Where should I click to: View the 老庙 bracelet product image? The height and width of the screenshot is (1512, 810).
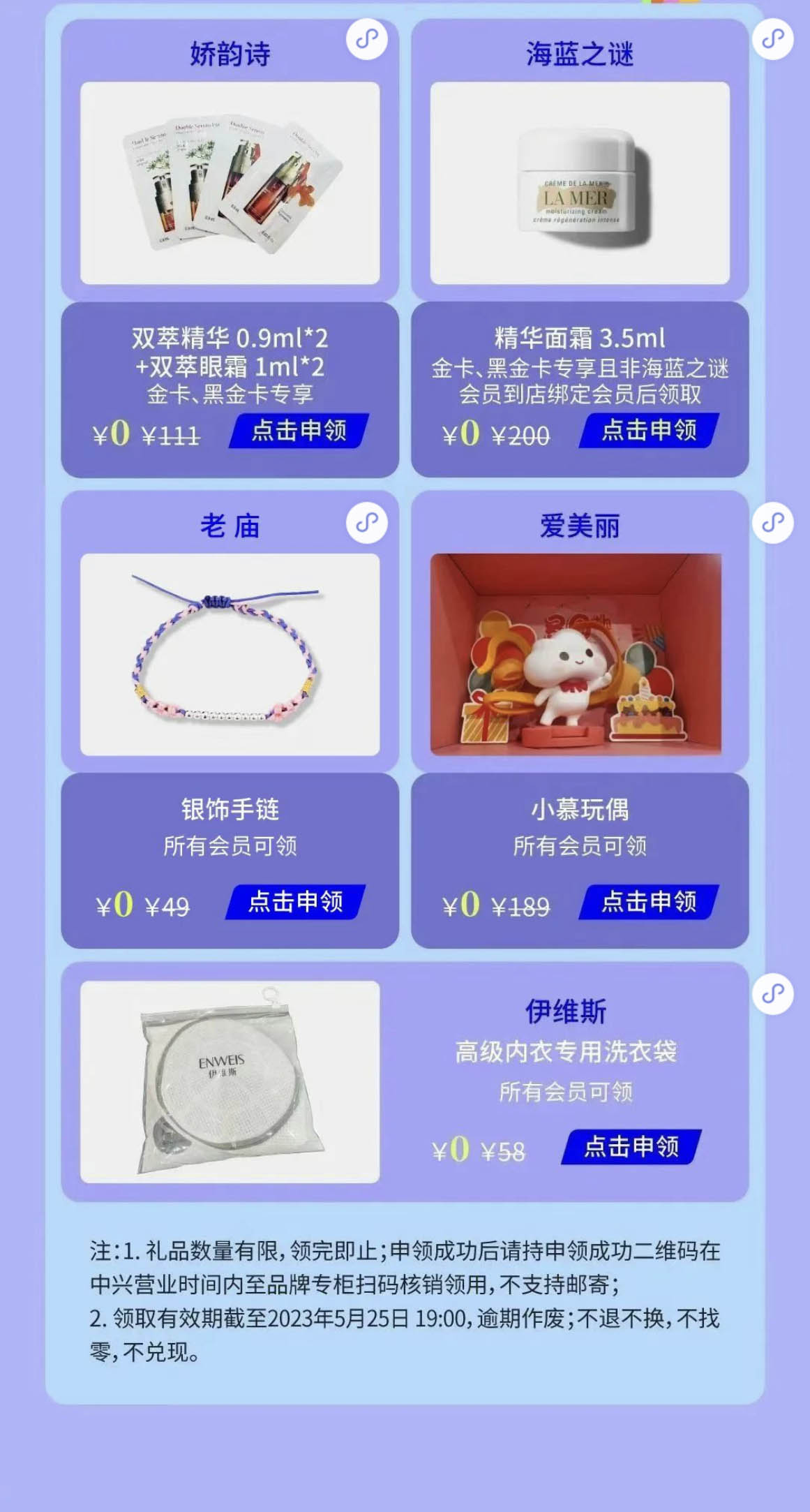pos(230,654)
